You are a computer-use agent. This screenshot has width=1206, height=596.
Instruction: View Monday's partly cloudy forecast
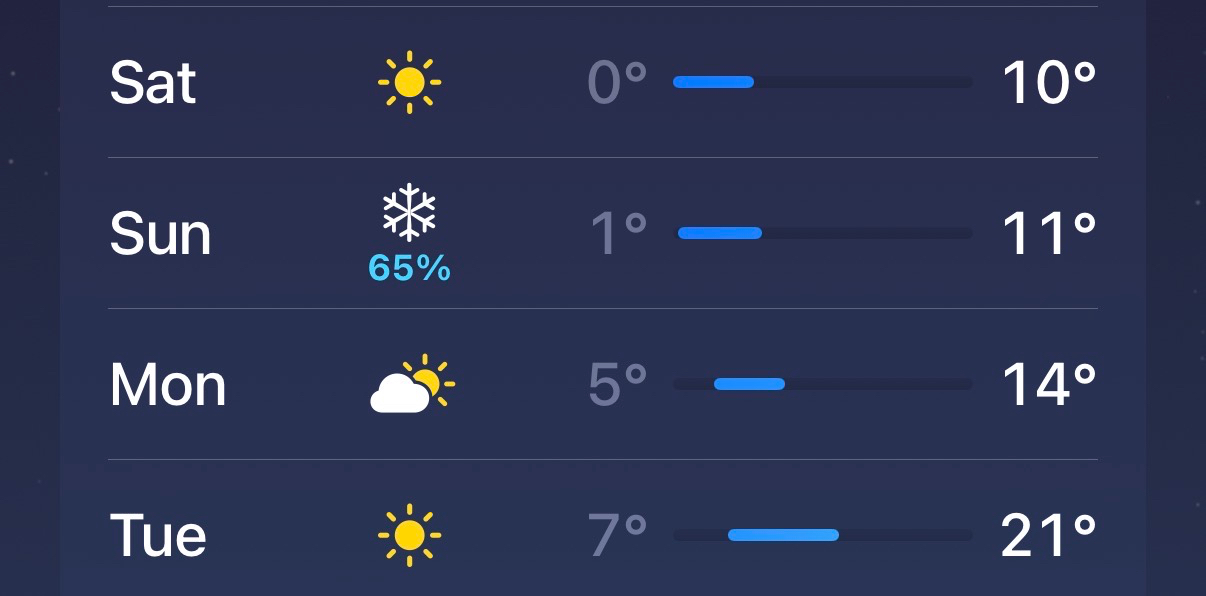click(602, 385)
